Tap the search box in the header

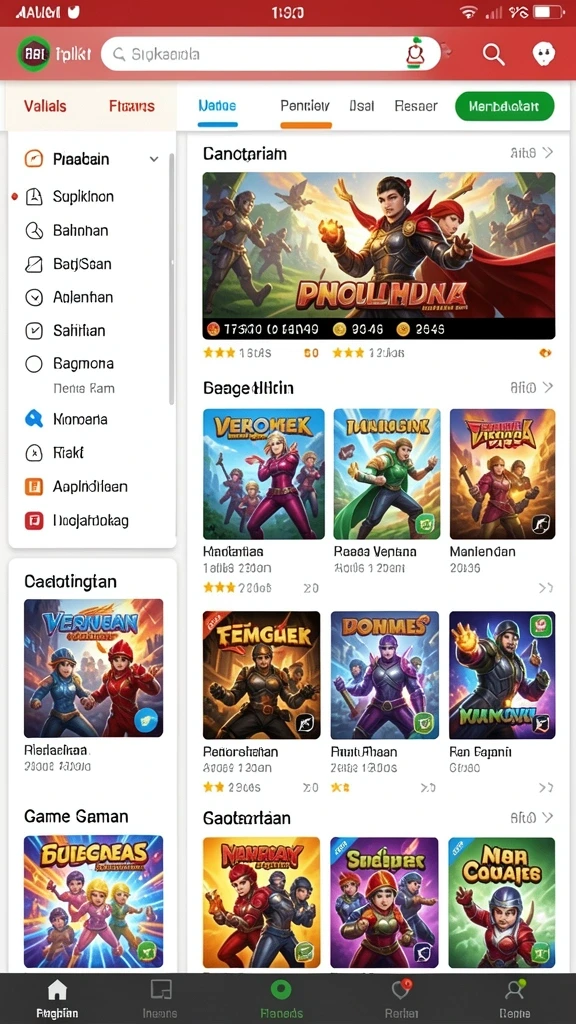pos(270,54)
